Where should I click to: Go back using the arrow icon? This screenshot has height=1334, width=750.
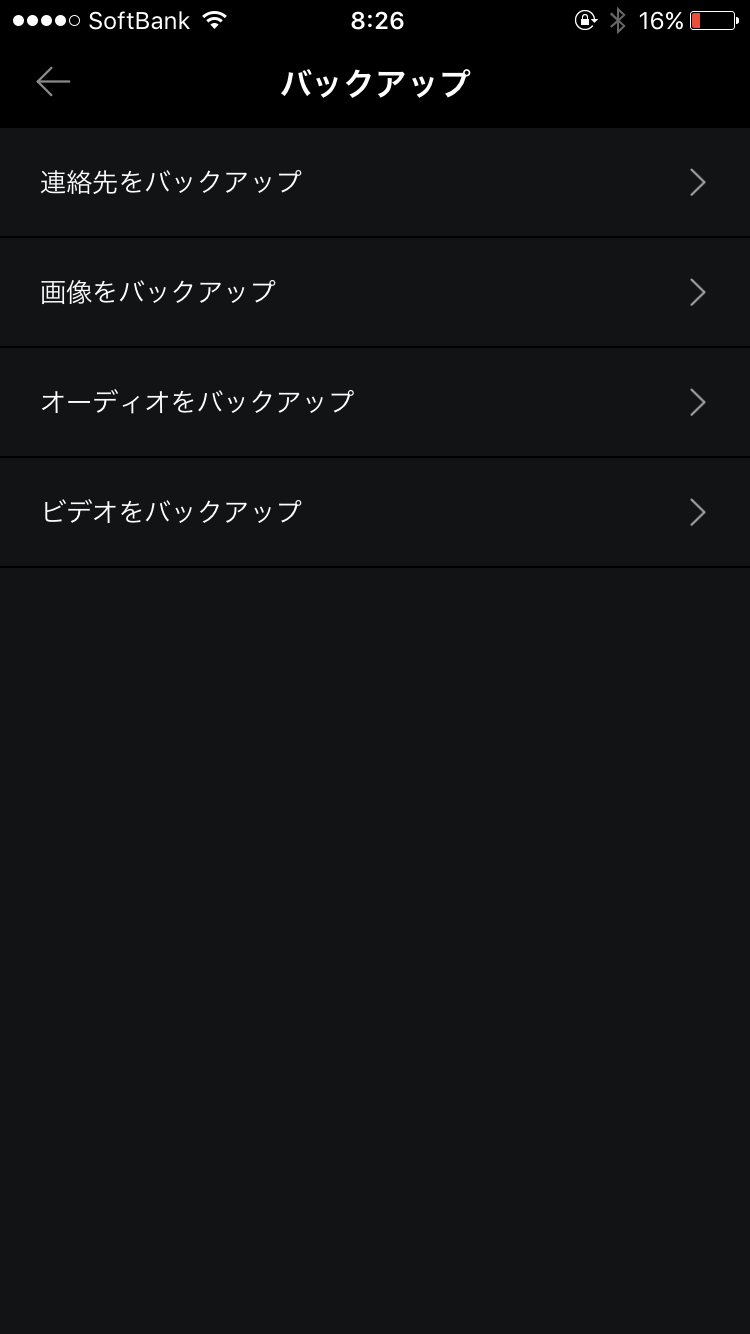tap(53, 82)
